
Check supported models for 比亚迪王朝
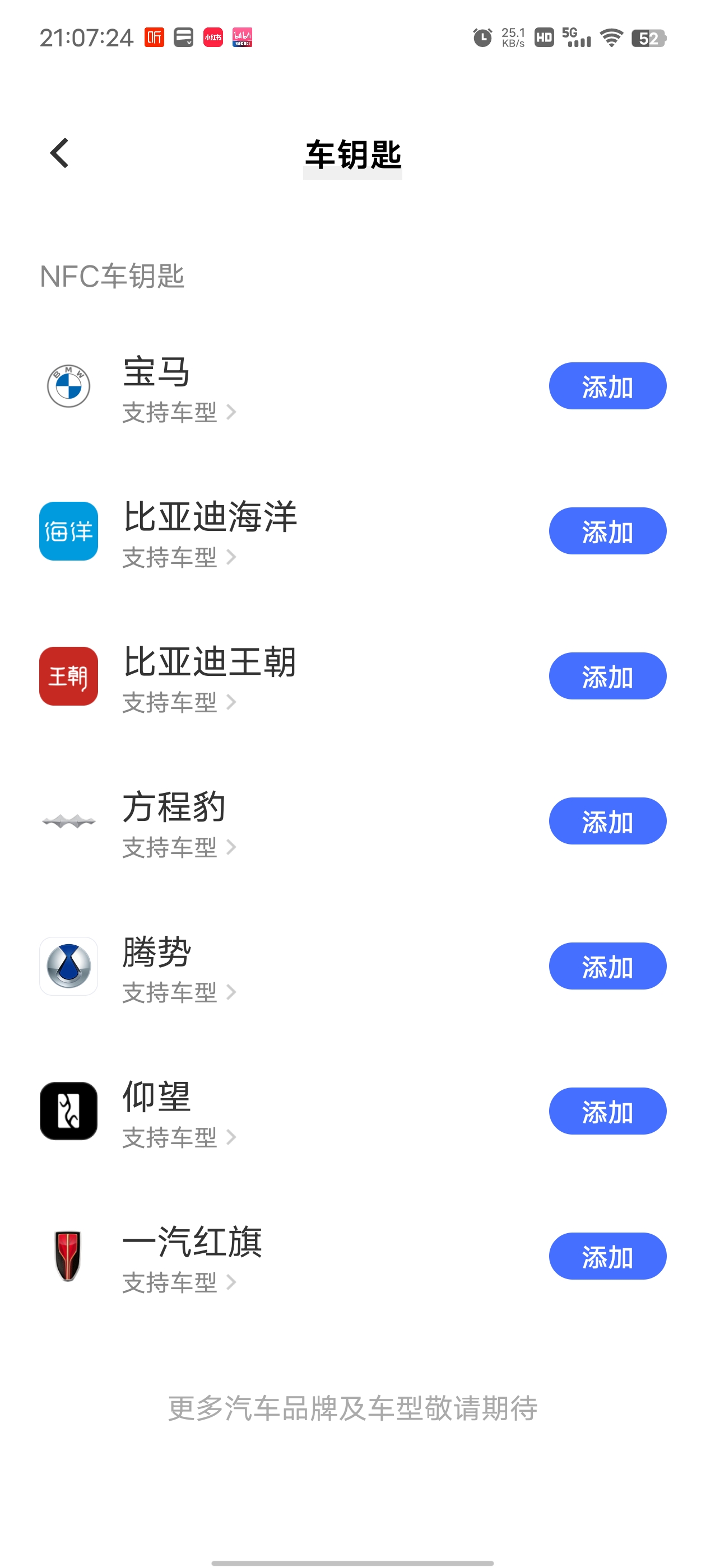point(179,702)
